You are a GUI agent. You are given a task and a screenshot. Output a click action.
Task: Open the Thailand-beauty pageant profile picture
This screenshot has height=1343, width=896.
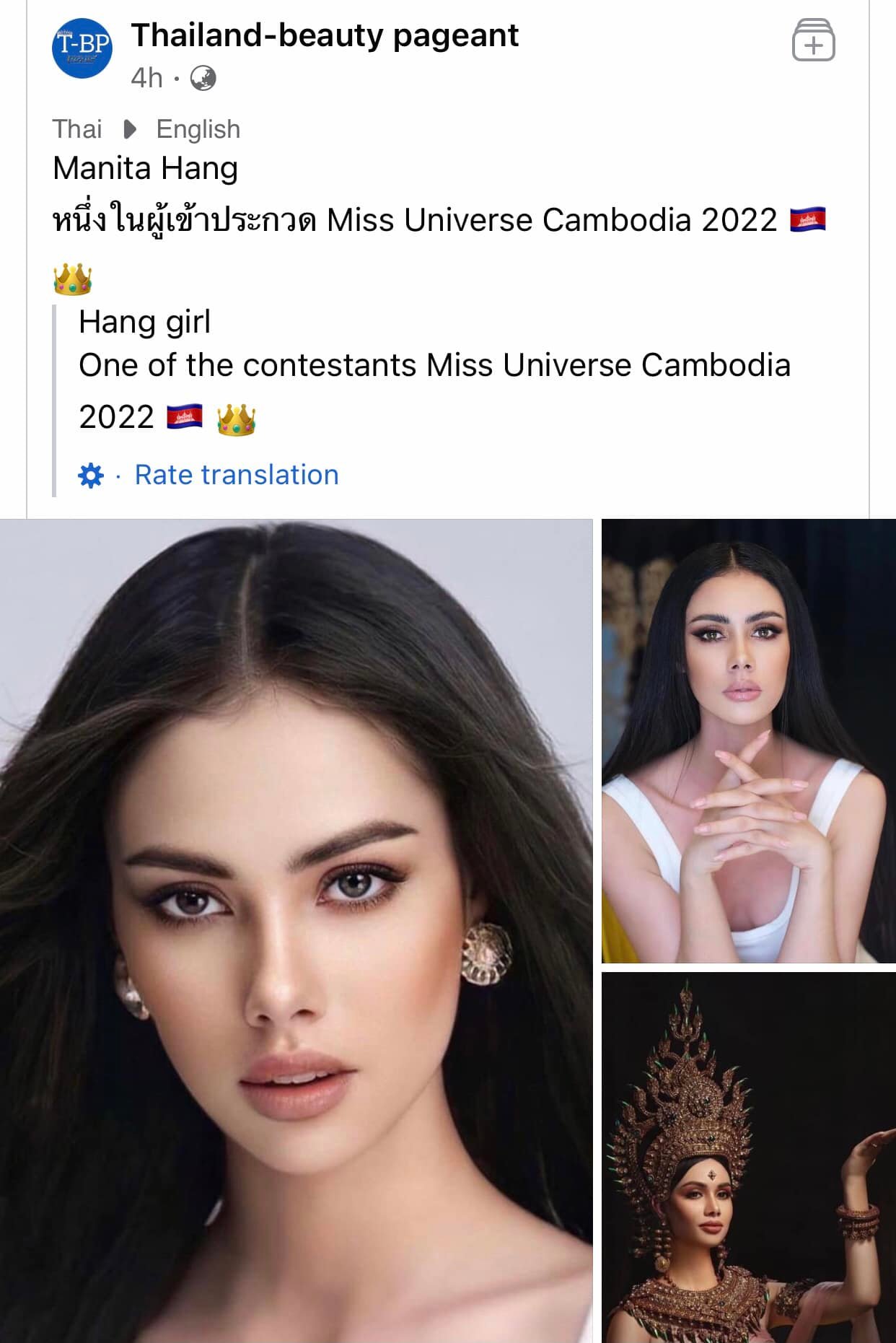[x=82, y=48]
